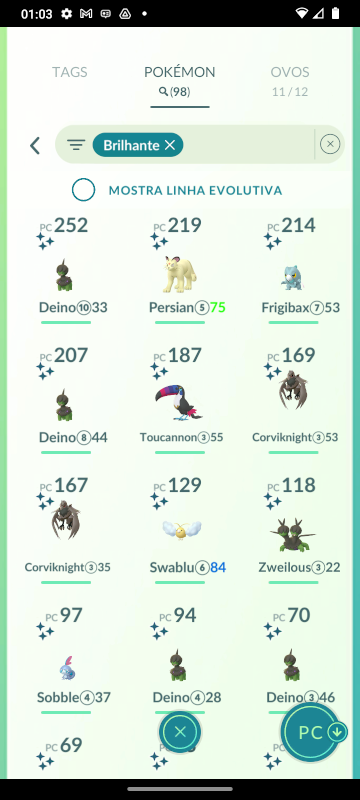Open the Deino with PC 252
The image size is (360, 800).
tap(66, 270)
